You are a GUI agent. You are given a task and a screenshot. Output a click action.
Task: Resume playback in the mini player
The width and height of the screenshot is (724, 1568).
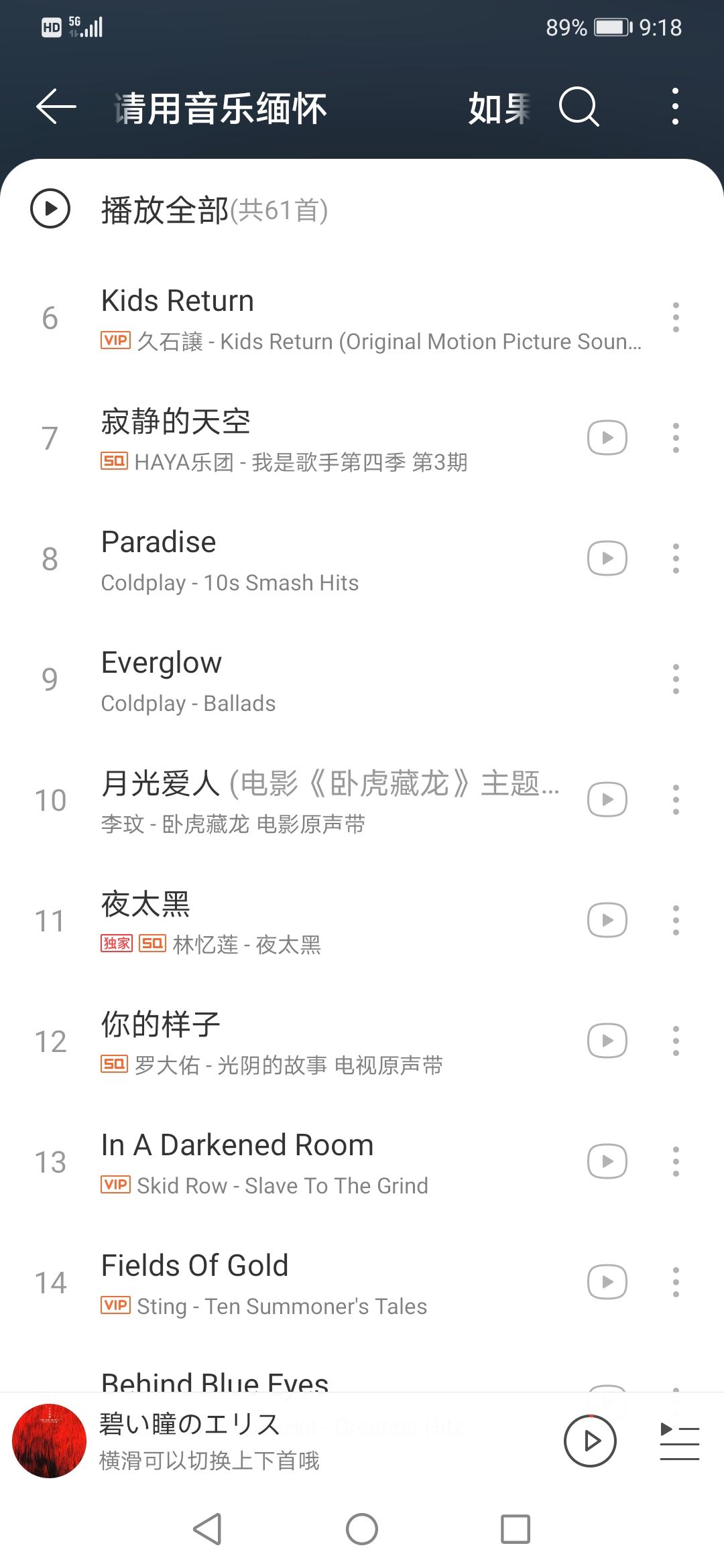click(x=590, y=1441)
